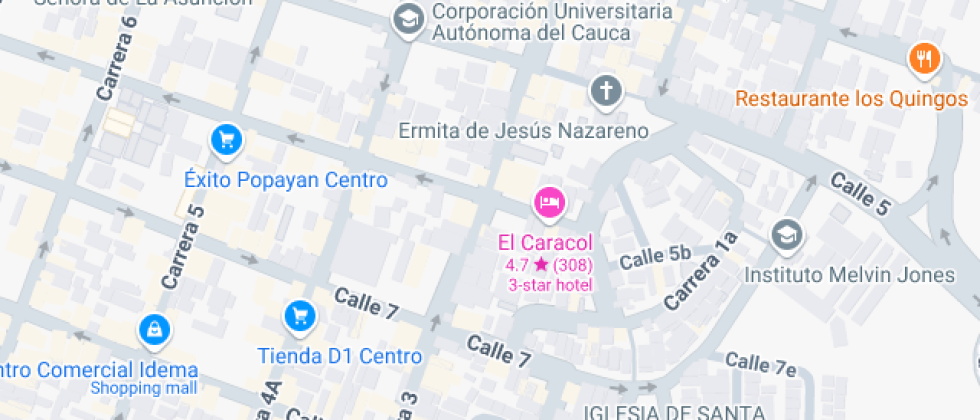Select the Tienda D1 Centro pin
Viewport: 980px width, 420px height.
tap(299, 316)
